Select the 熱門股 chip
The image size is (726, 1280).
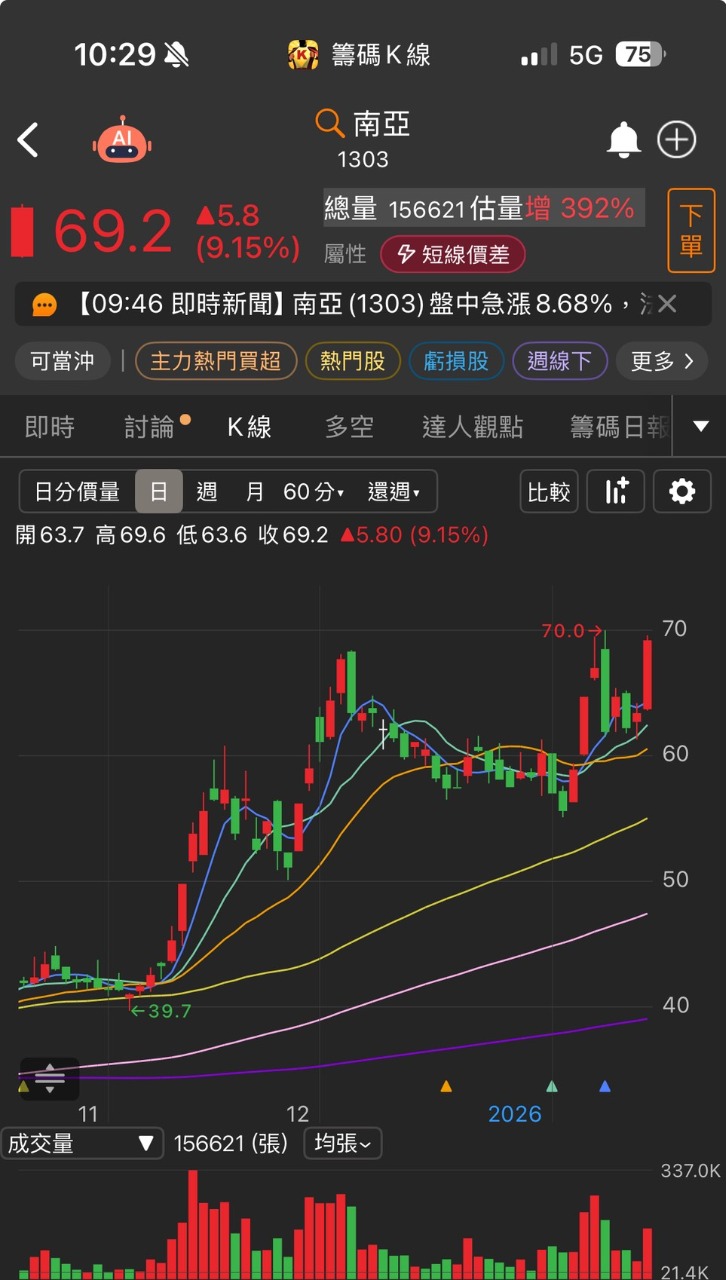[352, 361]
